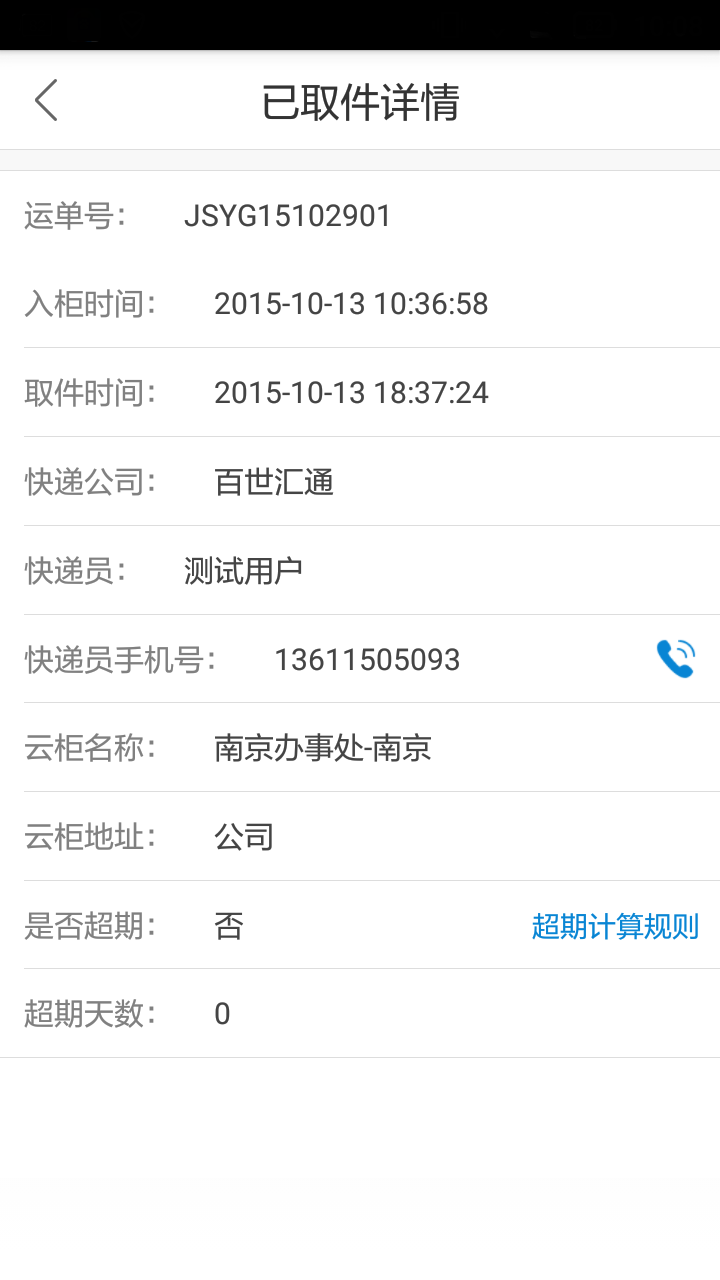Viewport: 720px width, 1280px height.
Task: Tap the 超期计算规则 overdue rules text
Action: point(615,926)
